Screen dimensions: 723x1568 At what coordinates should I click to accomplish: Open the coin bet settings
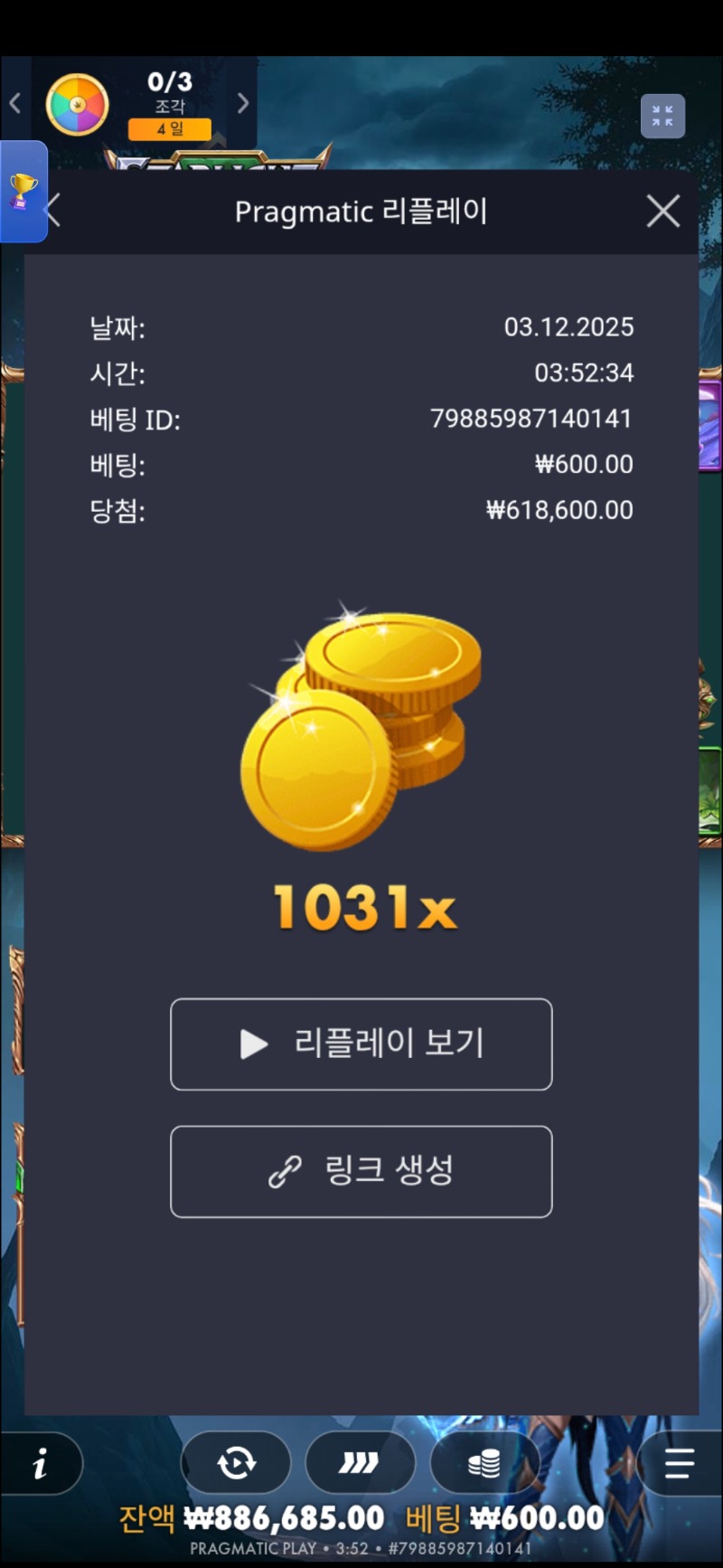pos(484,1462)
